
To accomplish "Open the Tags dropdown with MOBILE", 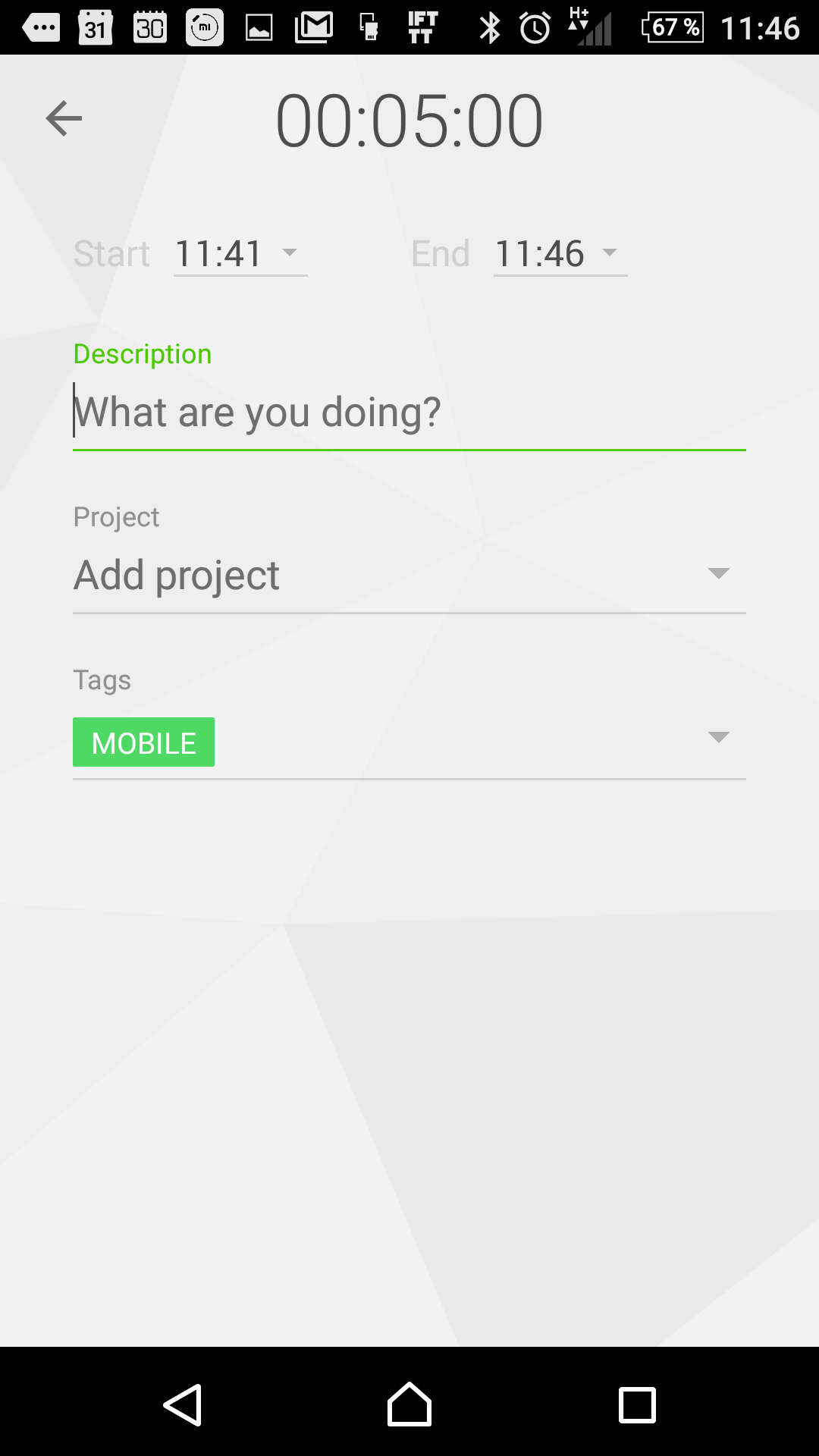I will pyautogui.click(x=409, y=742).
